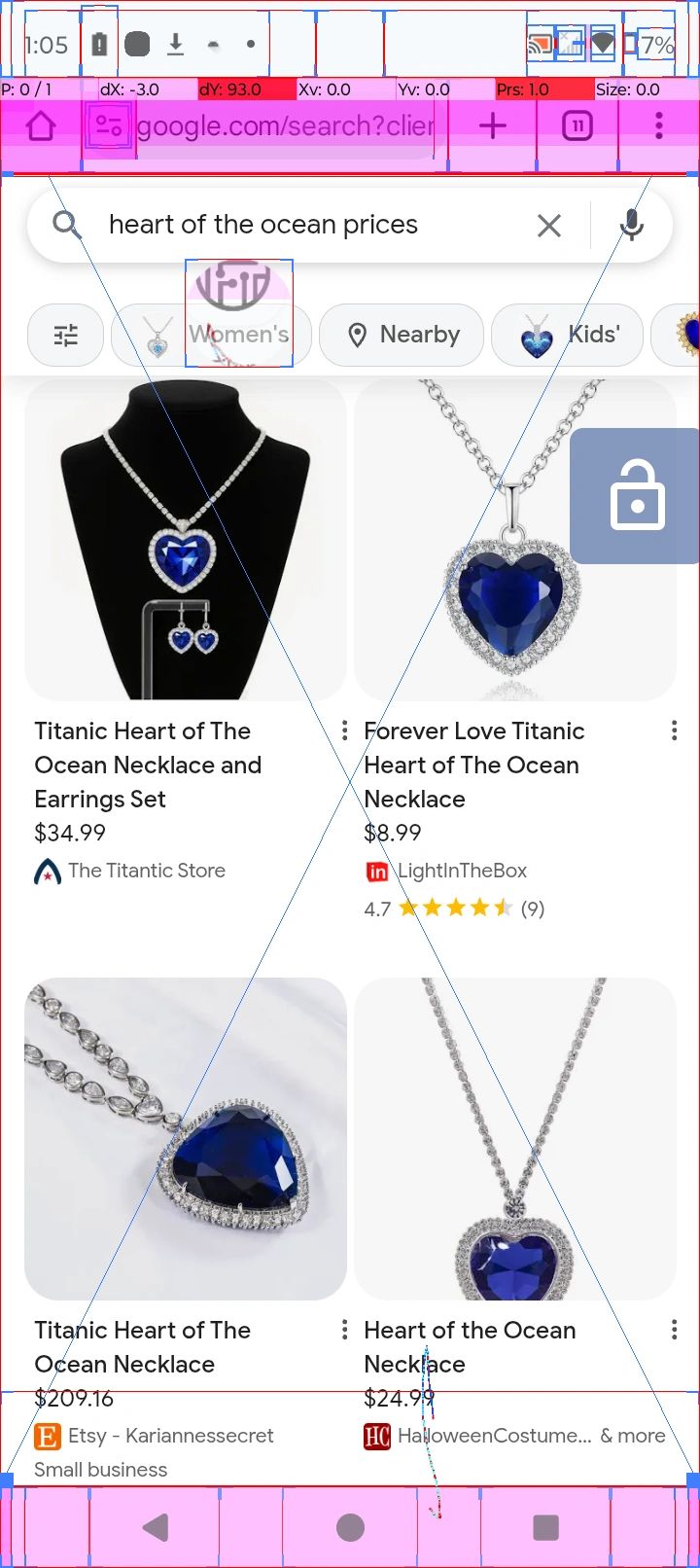Filter results by Nearby
Screen dimensions: 700x1568
coord(402,336)
